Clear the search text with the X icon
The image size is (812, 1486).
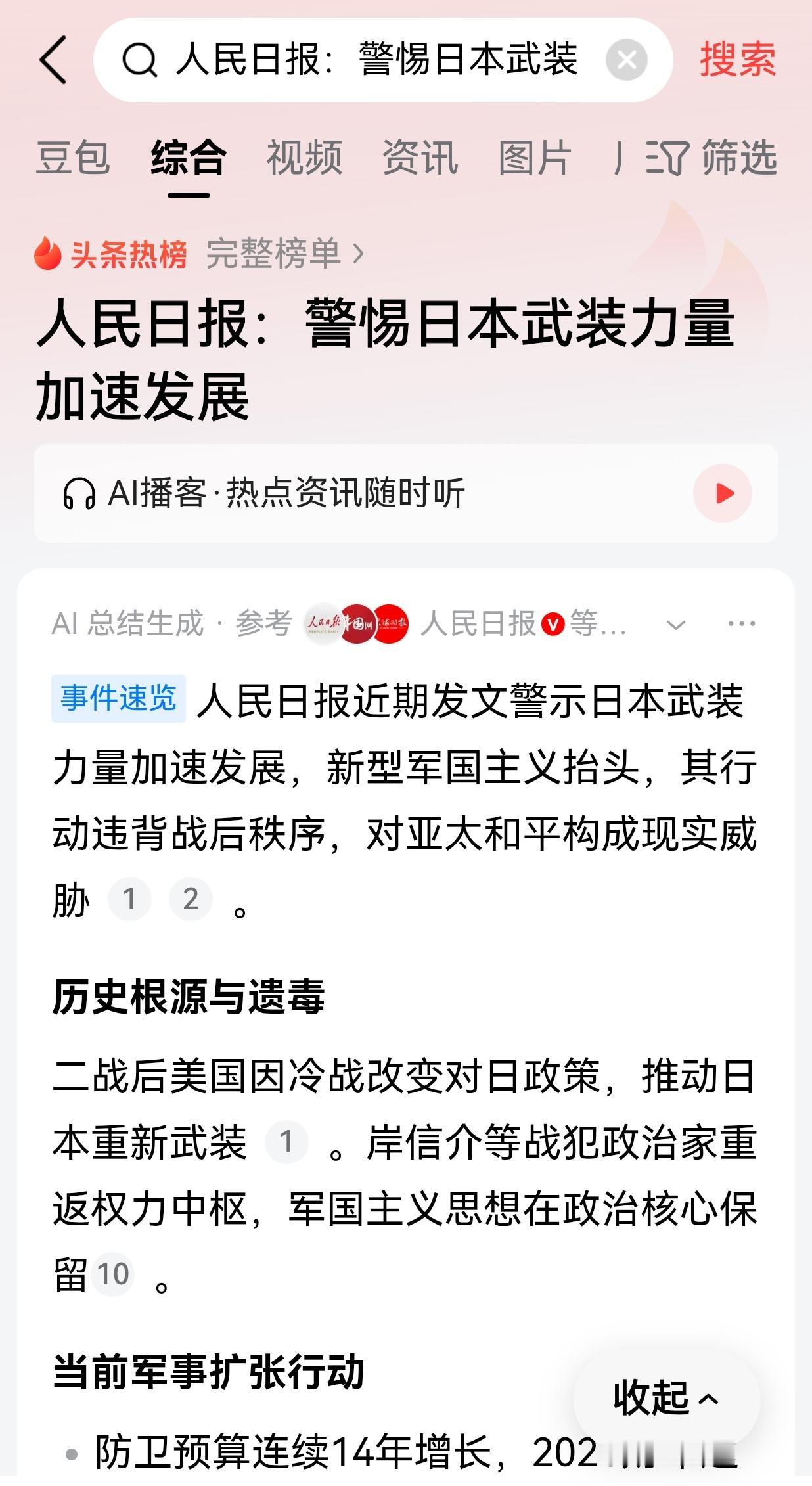626,61
